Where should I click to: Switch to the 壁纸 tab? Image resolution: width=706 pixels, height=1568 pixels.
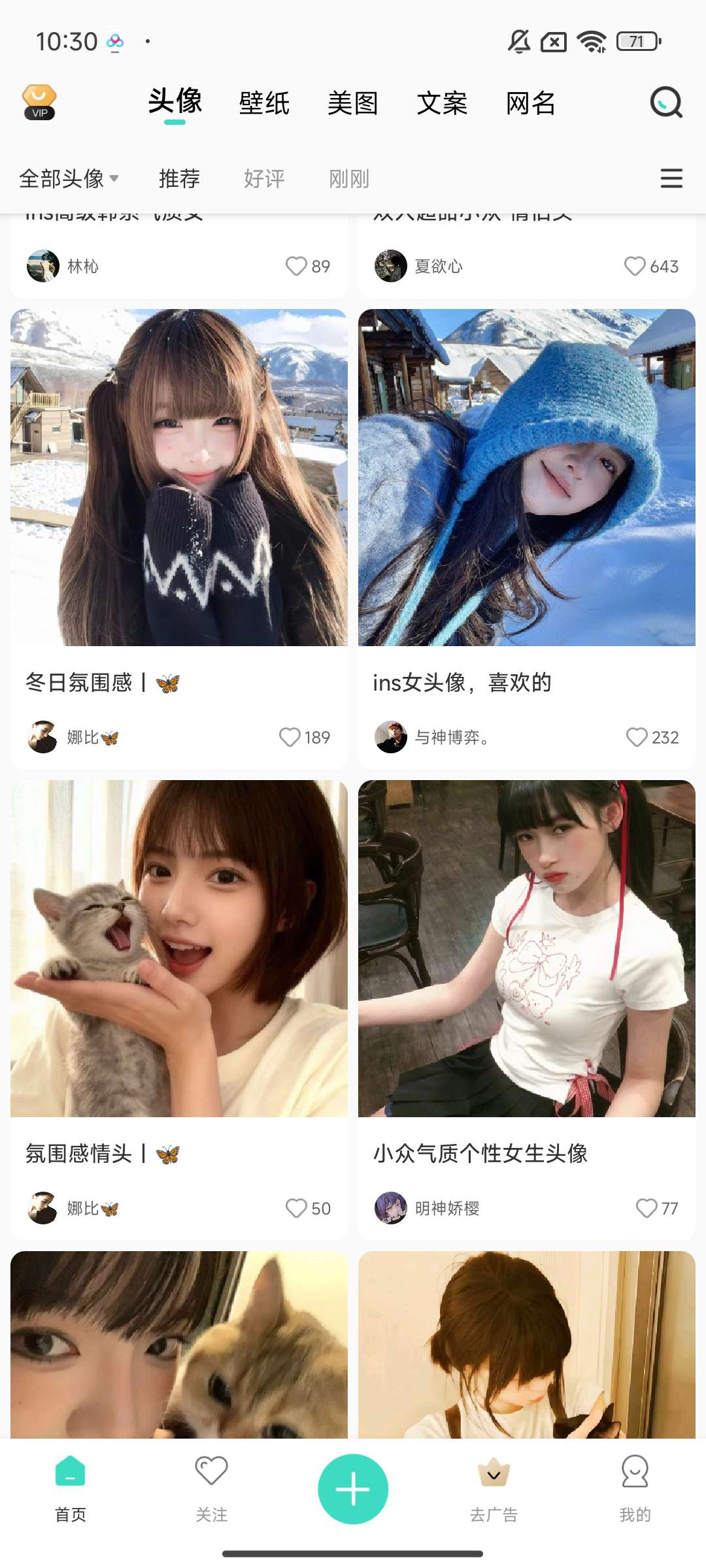264,103
